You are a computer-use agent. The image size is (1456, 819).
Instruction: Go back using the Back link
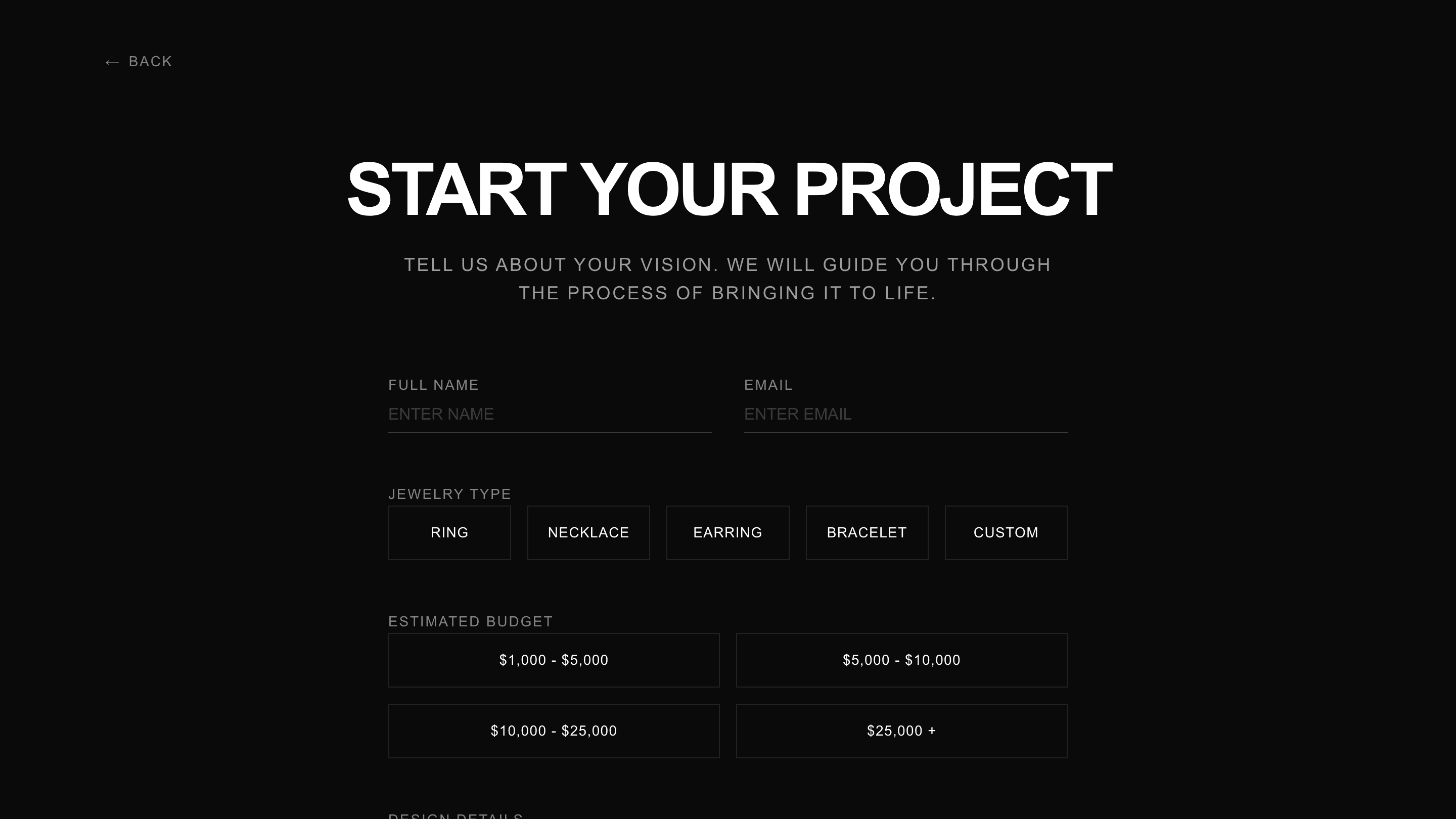click(139, 62)
